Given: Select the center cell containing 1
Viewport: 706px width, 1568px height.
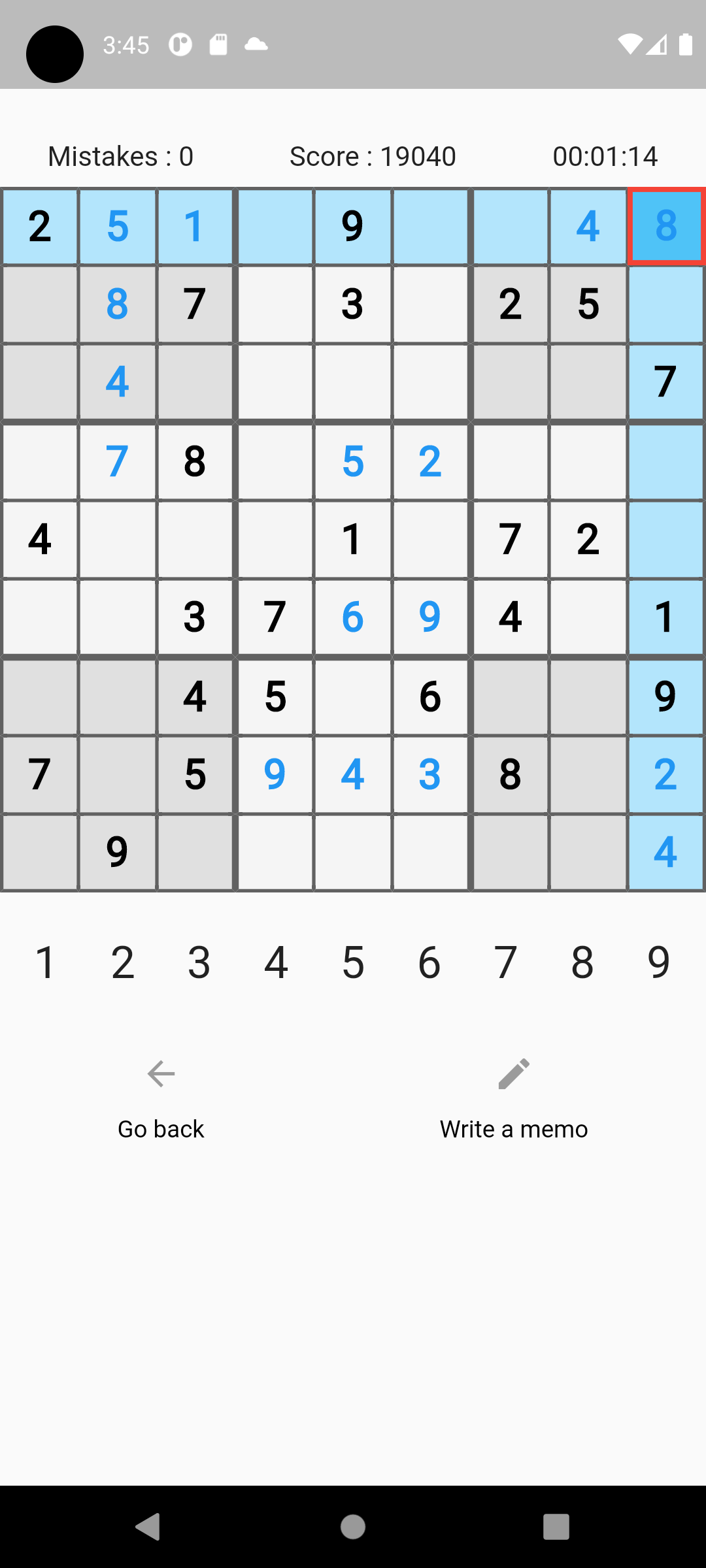Looking at the screenshot, I should click(x=353, y=539).
